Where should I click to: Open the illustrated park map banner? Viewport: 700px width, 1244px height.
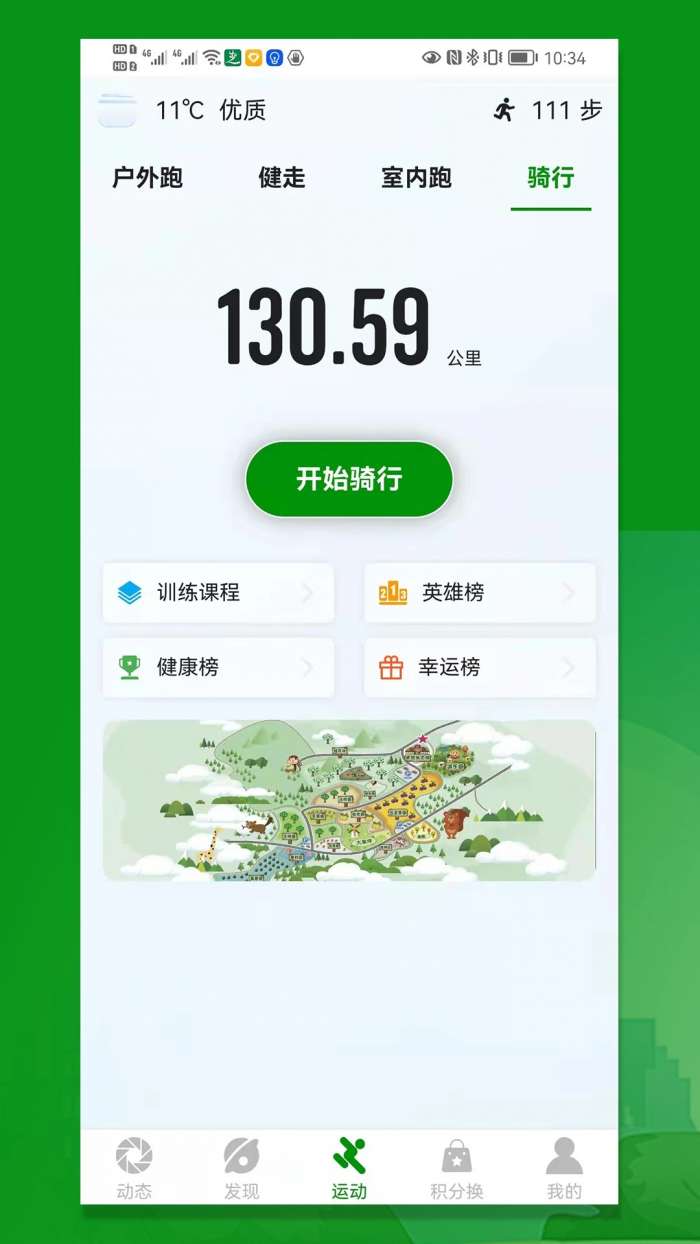click(349, 800)
